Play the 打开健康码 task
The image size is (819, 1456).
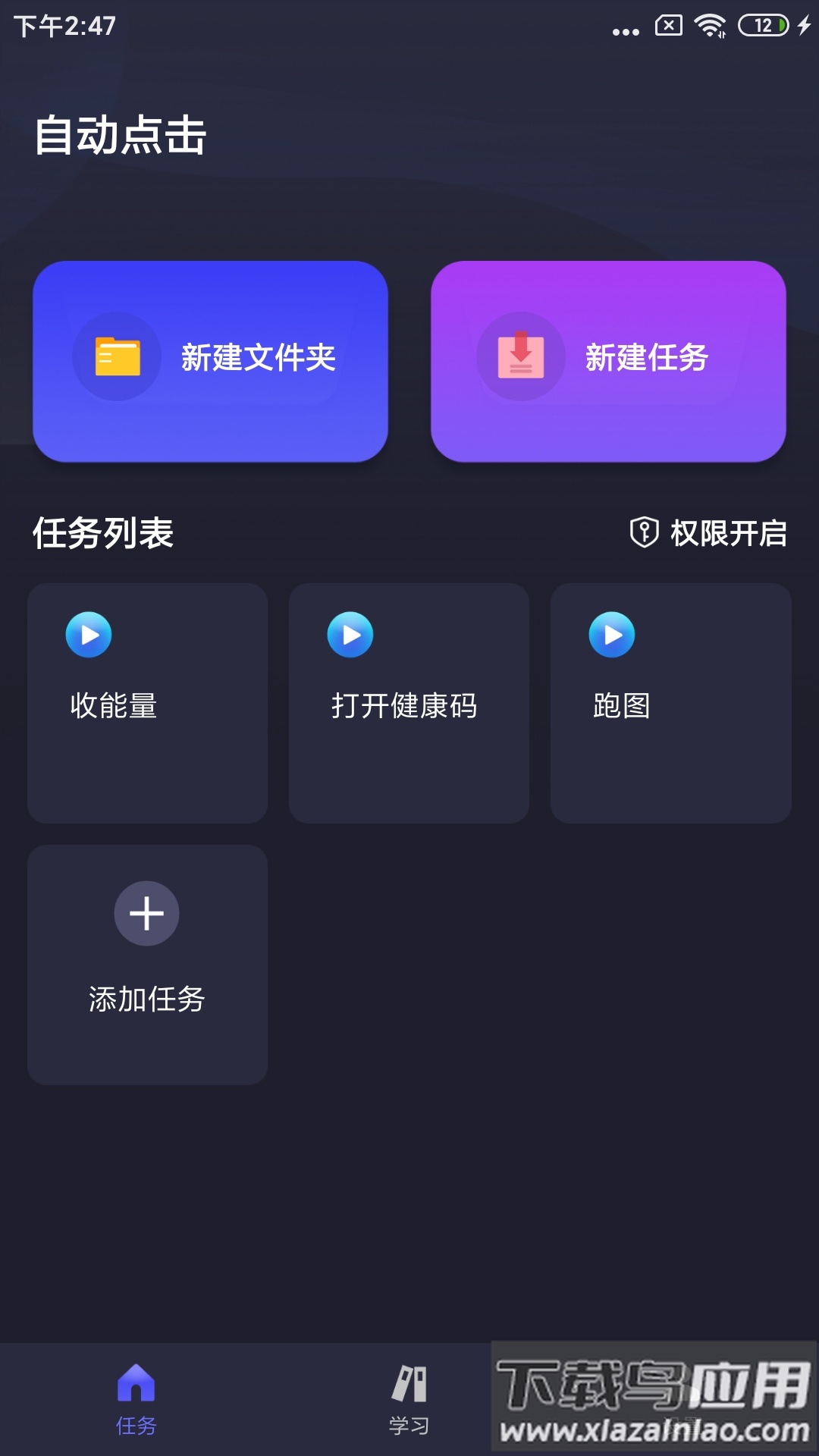click(x=350, y=635)
